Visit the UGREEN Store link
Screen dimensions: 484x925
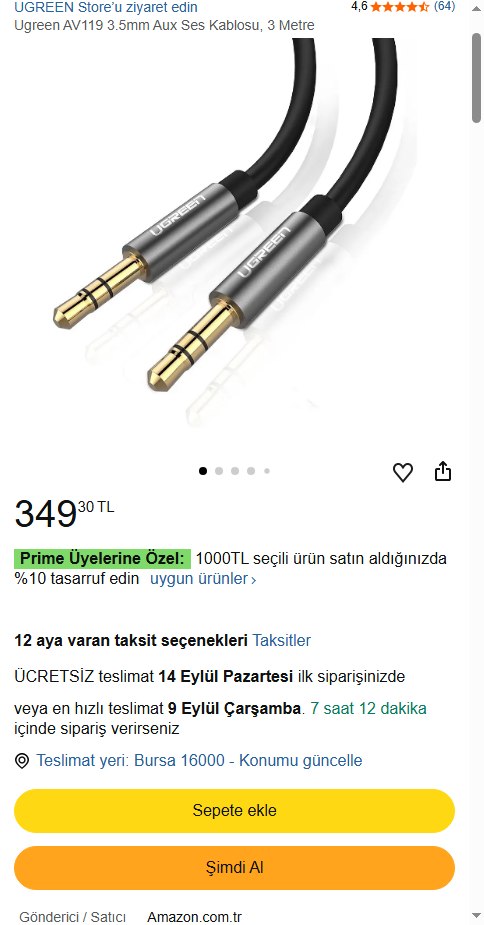[106, 8]
